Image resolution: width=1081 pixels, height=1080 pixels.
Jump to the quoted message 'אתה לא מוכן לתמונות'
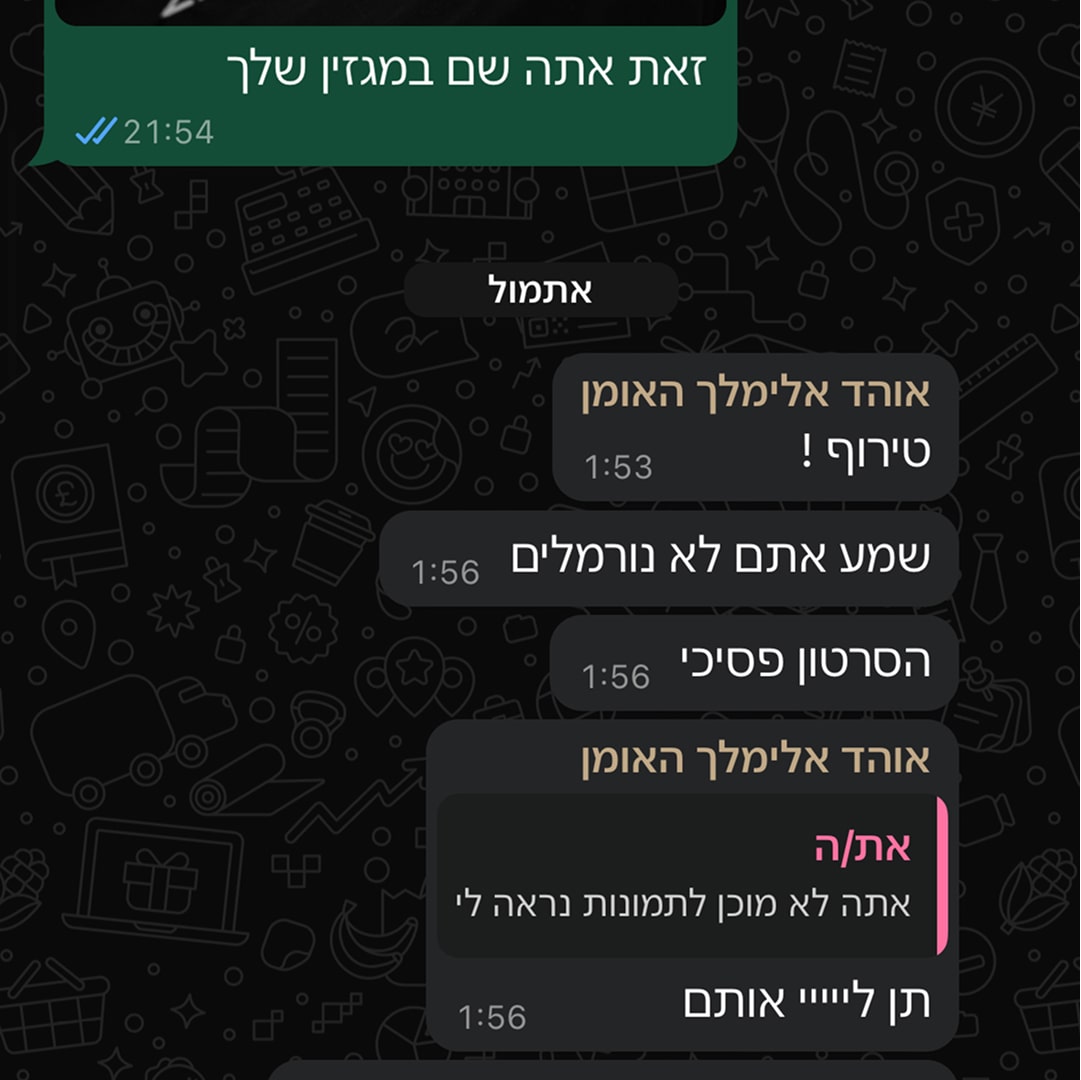coord(692,876)
